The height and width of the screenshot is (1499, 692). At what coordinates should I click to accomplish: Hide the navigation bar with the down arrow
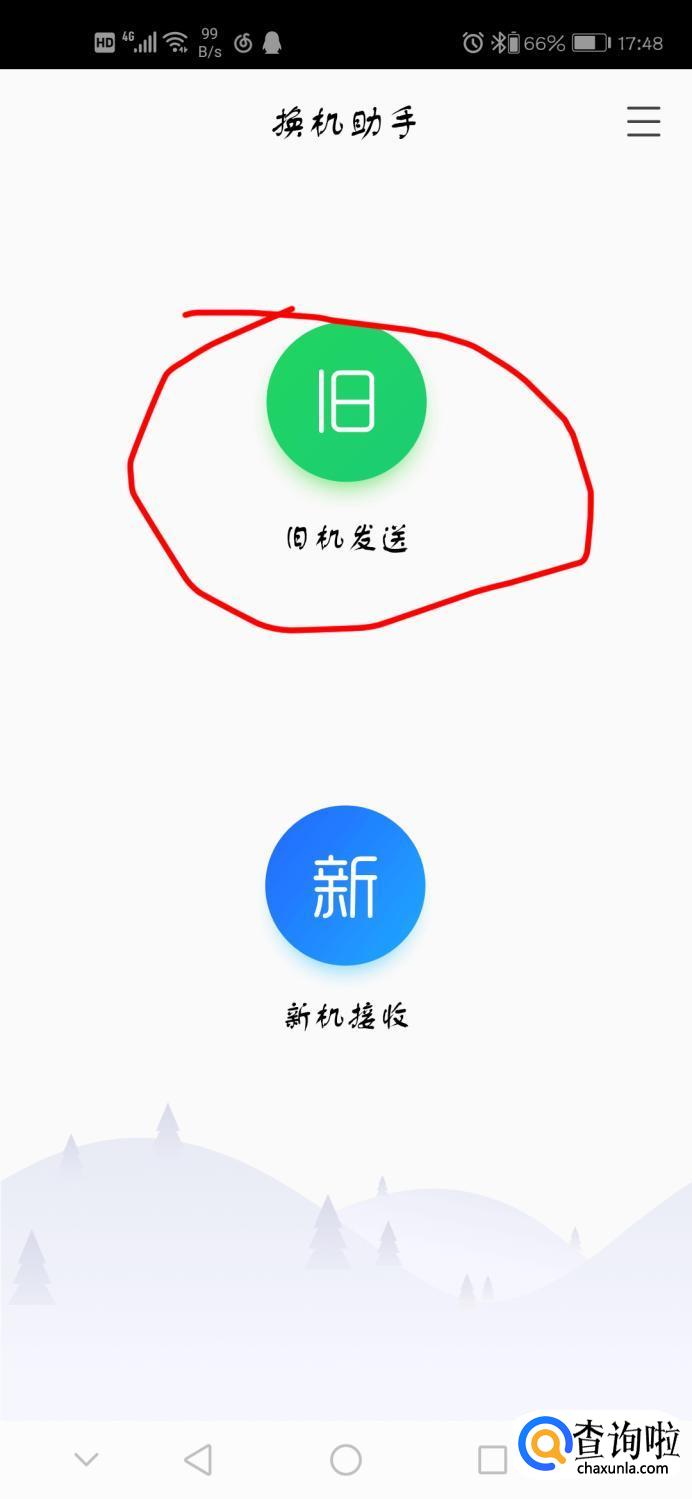[87, 1460]
